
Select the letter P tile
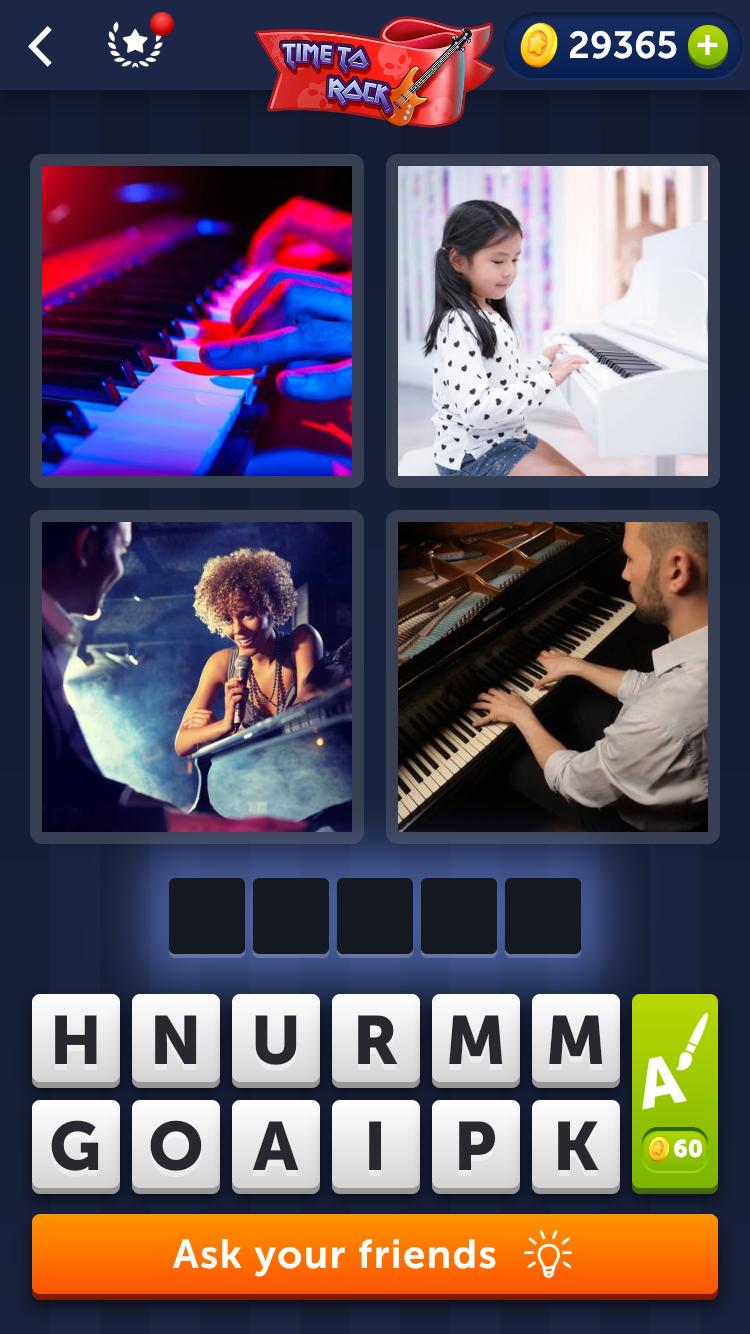click(x=476, y=1146)
